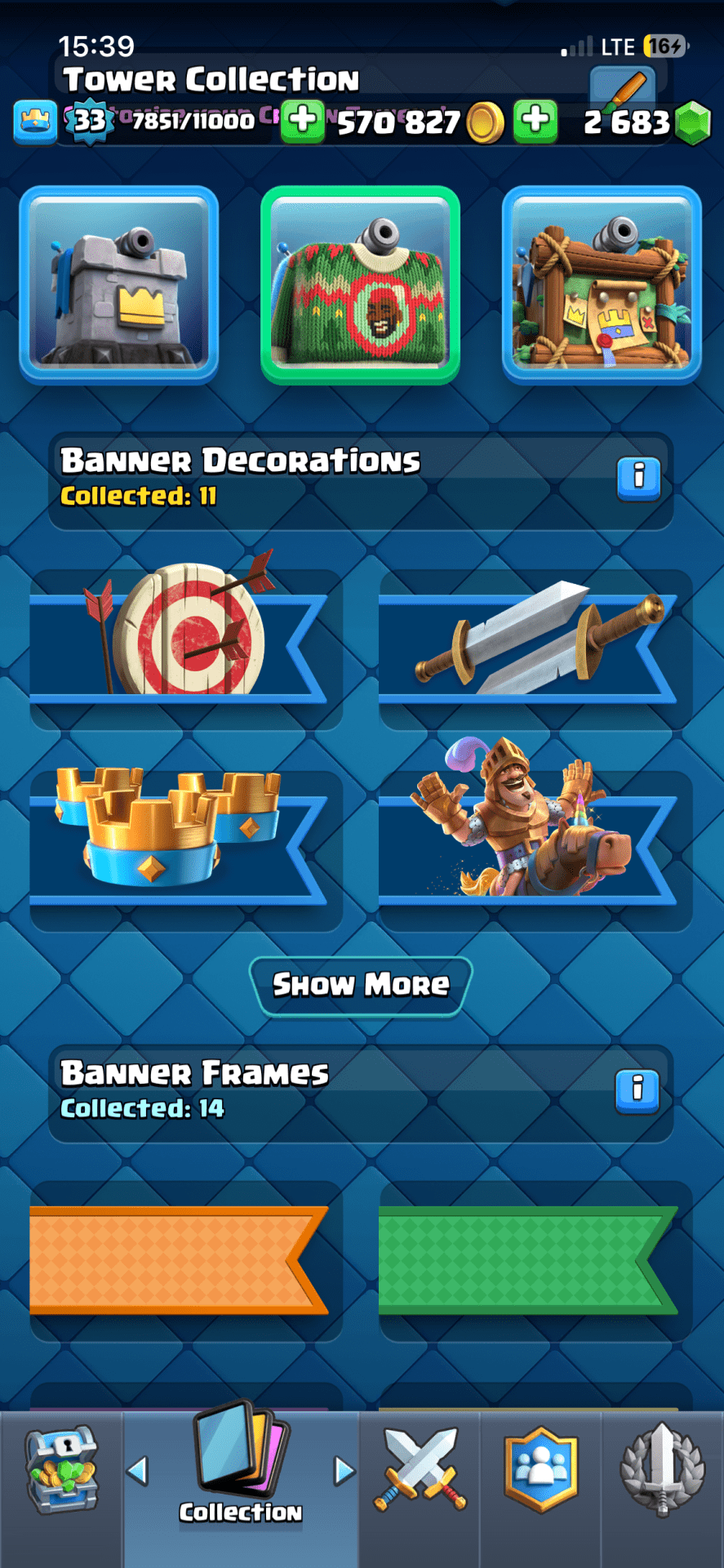The image size is (724, 1568).
Task: Go to next Collection page arrow
Action: pyautogui.click(x=345, y=1471)
